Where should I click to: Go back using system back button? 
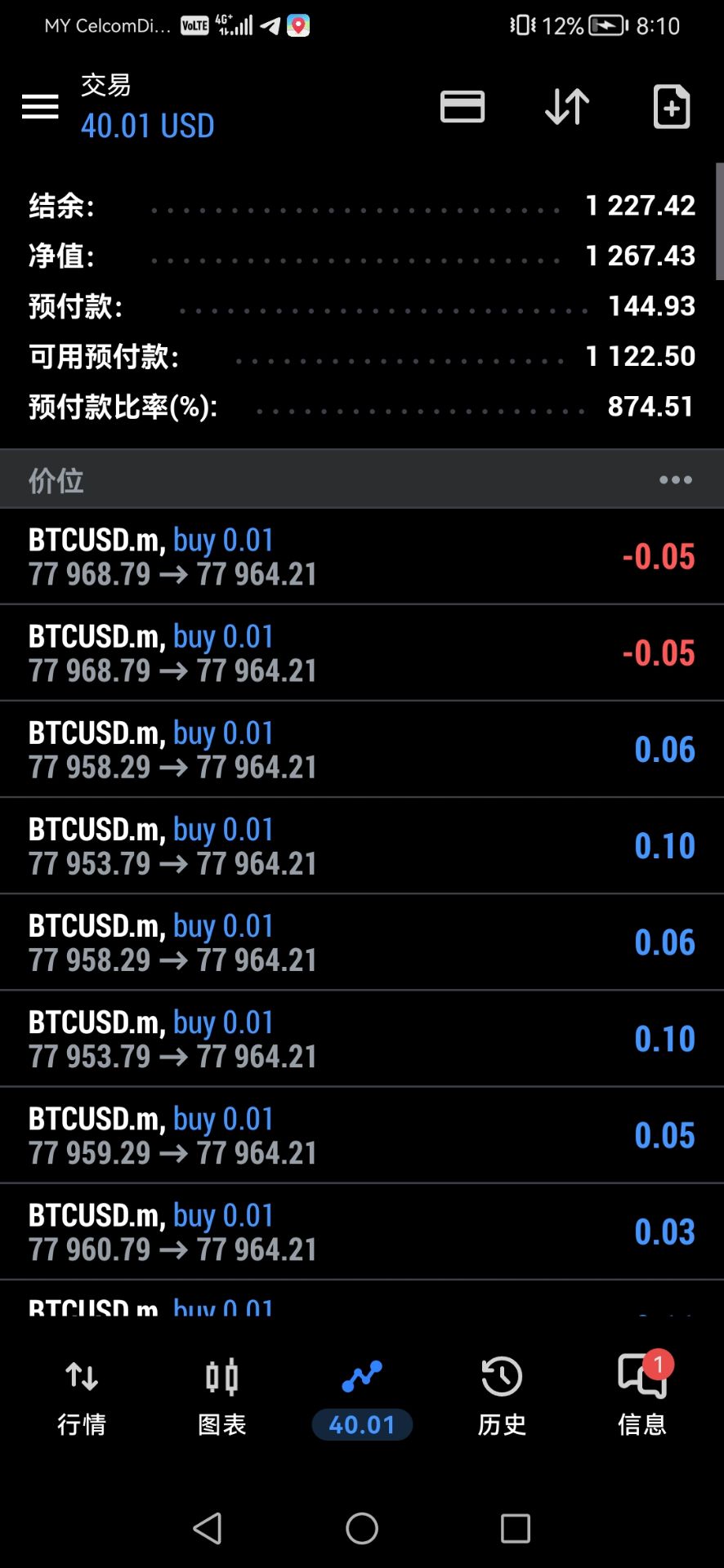[x=208, y=1528]
